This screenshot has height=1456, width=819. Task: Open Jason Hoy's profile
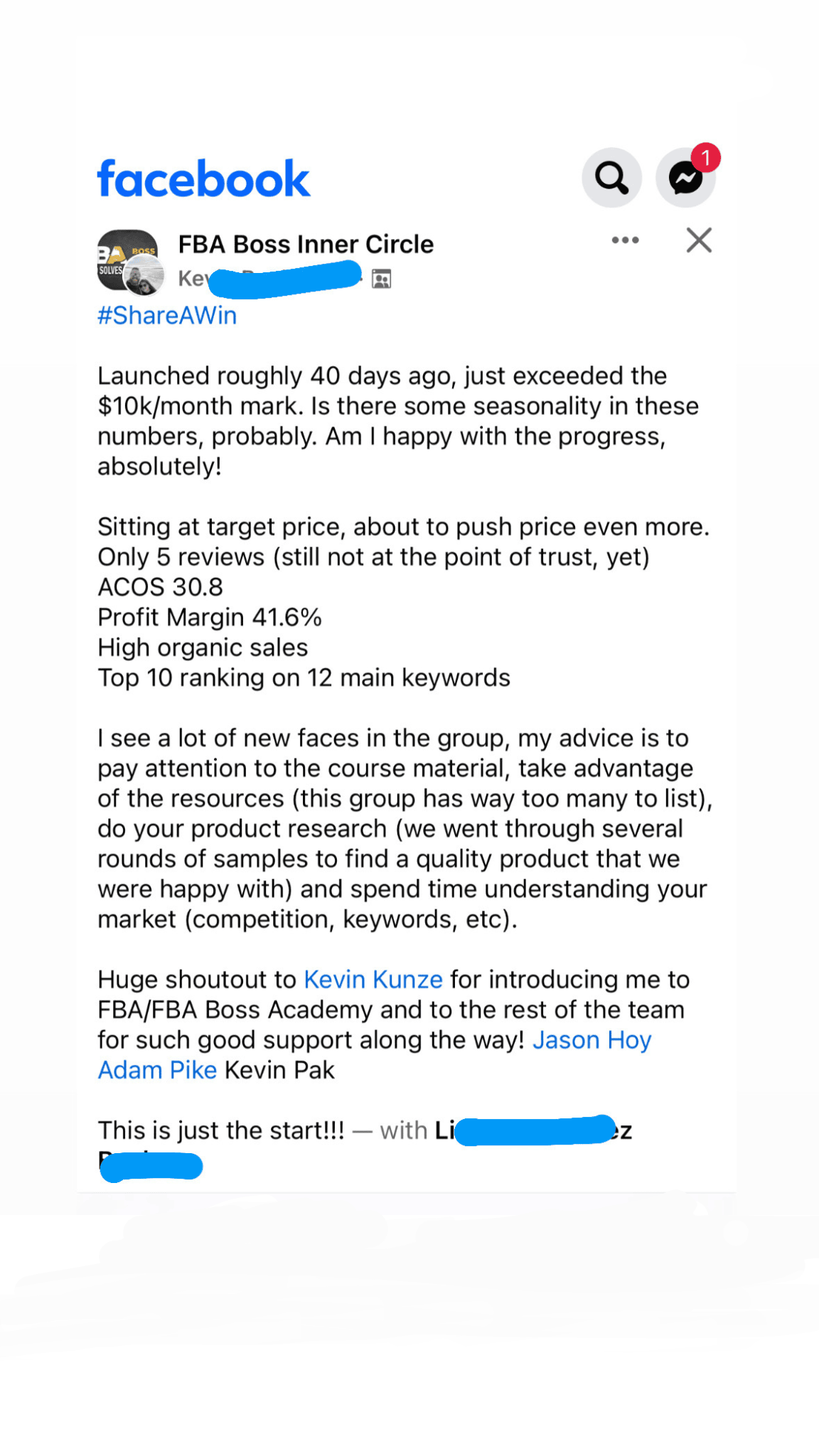(591, 1040)
